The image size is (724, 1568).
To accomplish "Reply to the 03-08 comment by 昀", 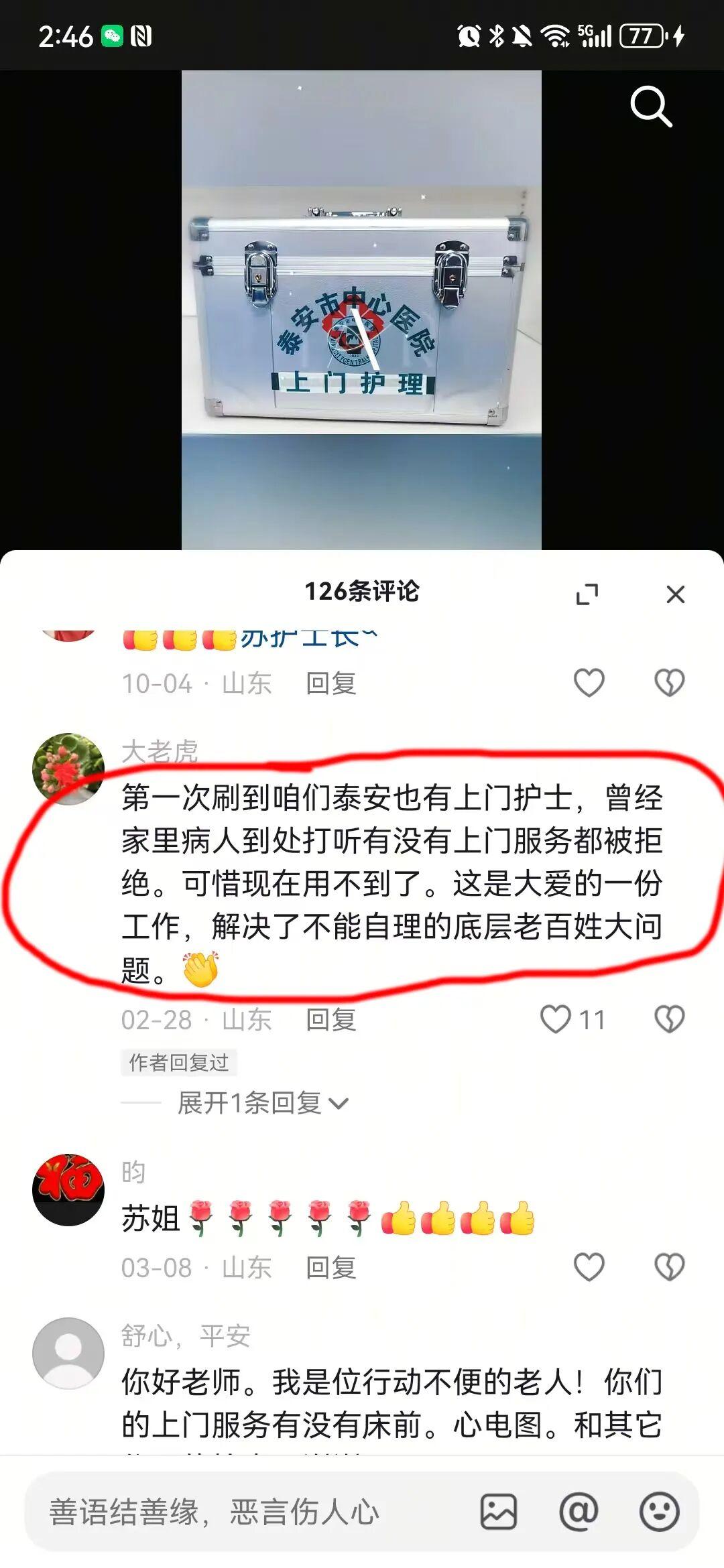I will [x=330, y=1267].
